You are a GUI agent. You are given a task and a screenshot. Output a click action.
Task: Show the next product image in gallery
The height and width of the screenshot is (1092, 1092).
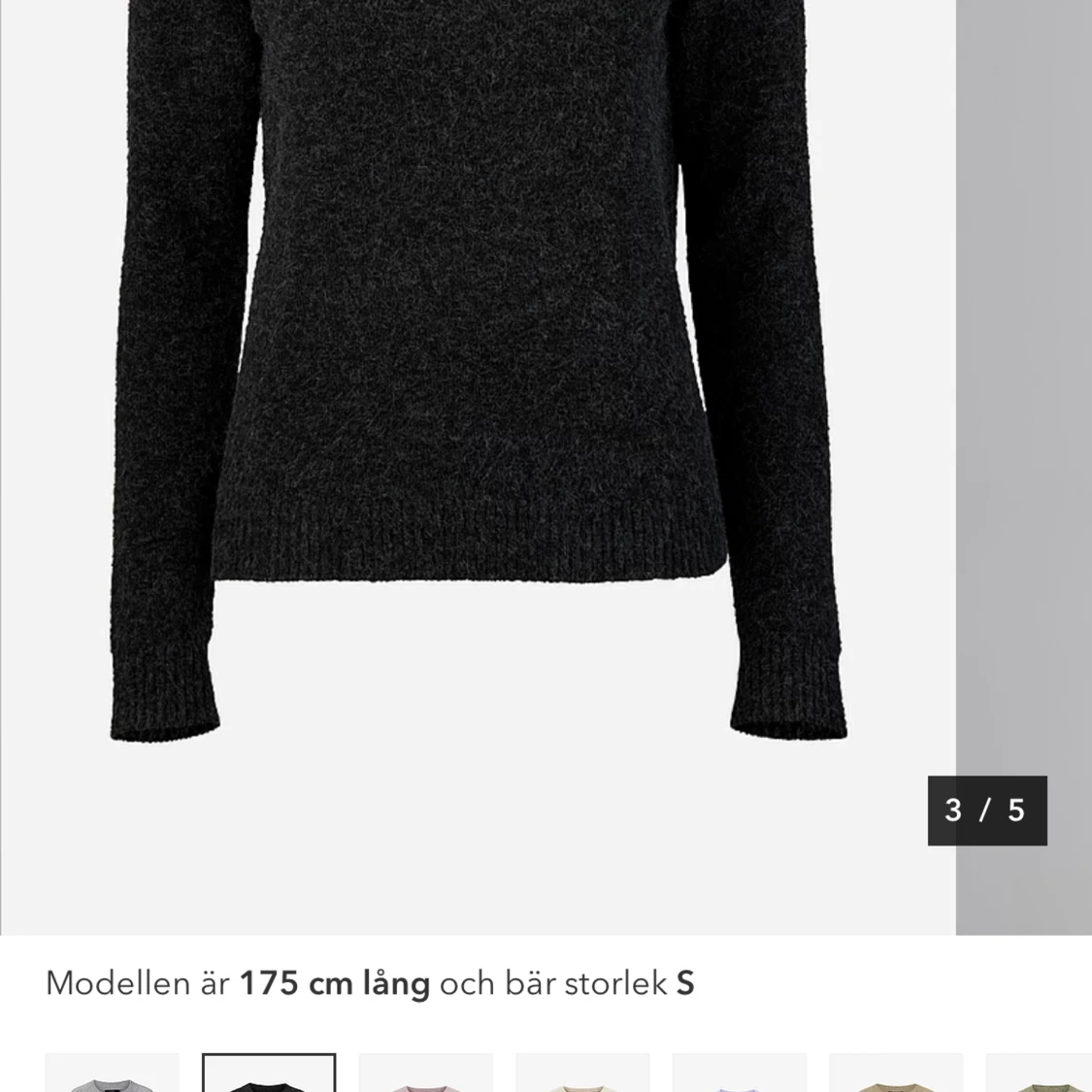click(1023, 466)
